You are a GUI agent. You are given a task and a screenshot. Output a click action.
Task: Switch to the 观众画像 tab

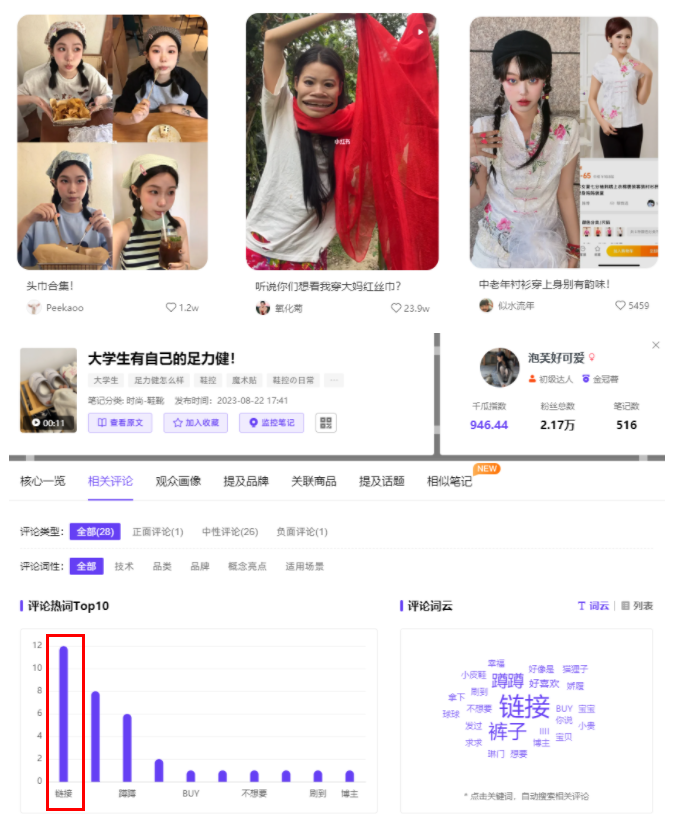pyautogui.click(x=178, y=481)
